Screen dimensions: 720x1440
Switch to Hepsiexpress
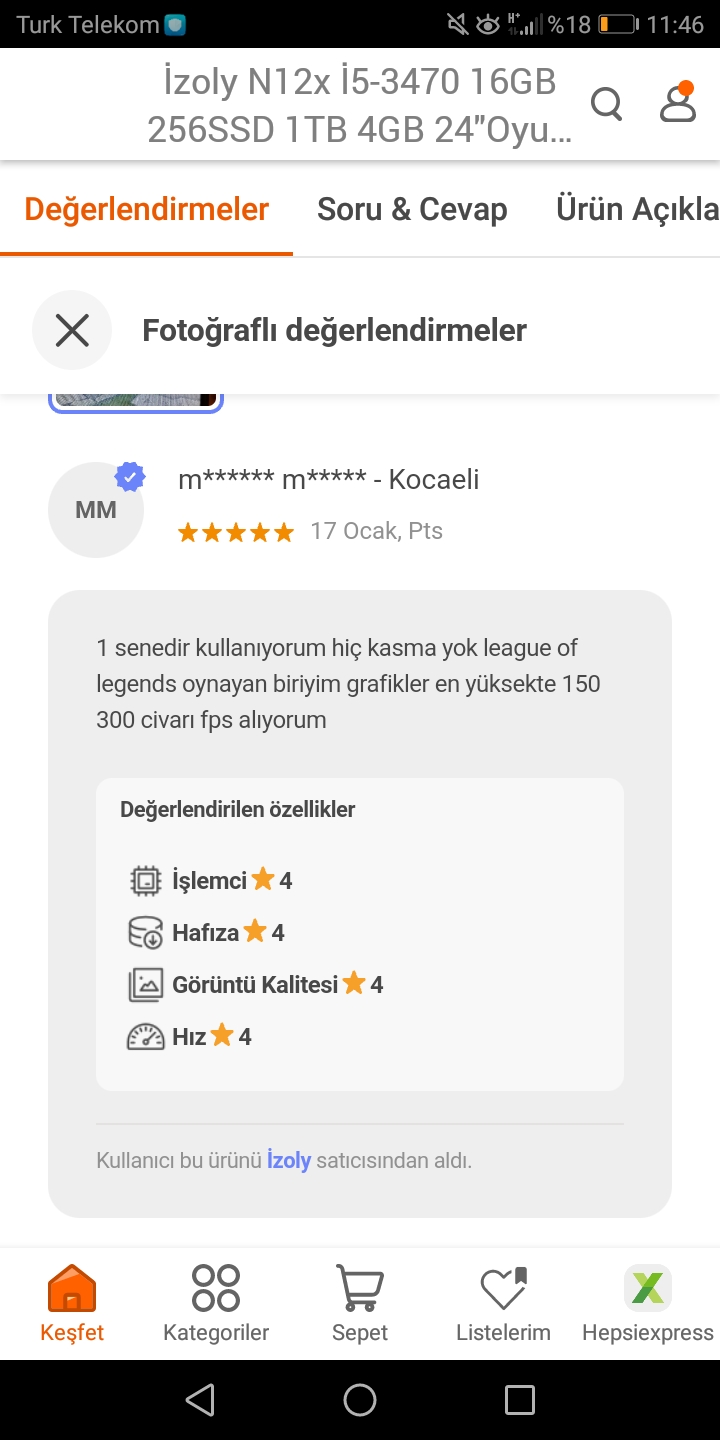coord(647,1303)
